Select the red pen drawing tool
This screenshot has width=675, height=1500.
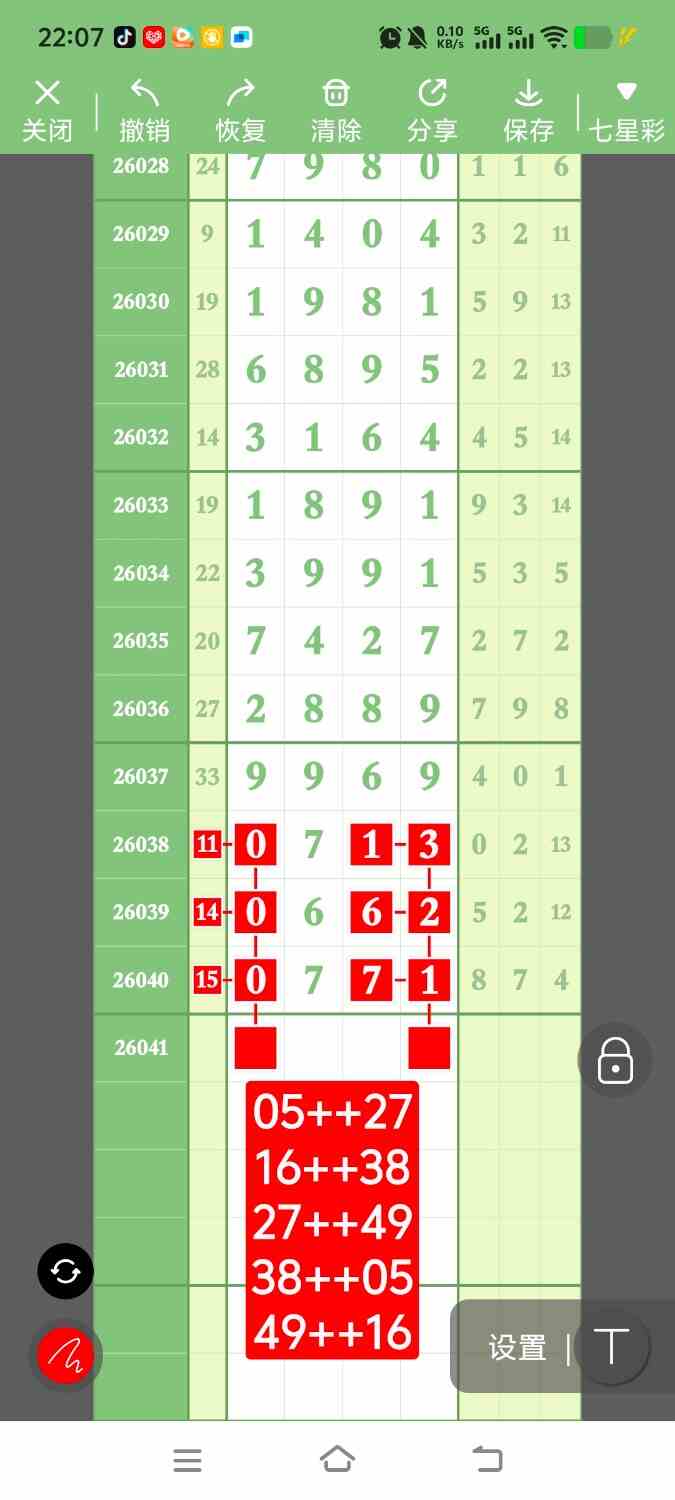pyautogui.click(x=66, y=1355)
